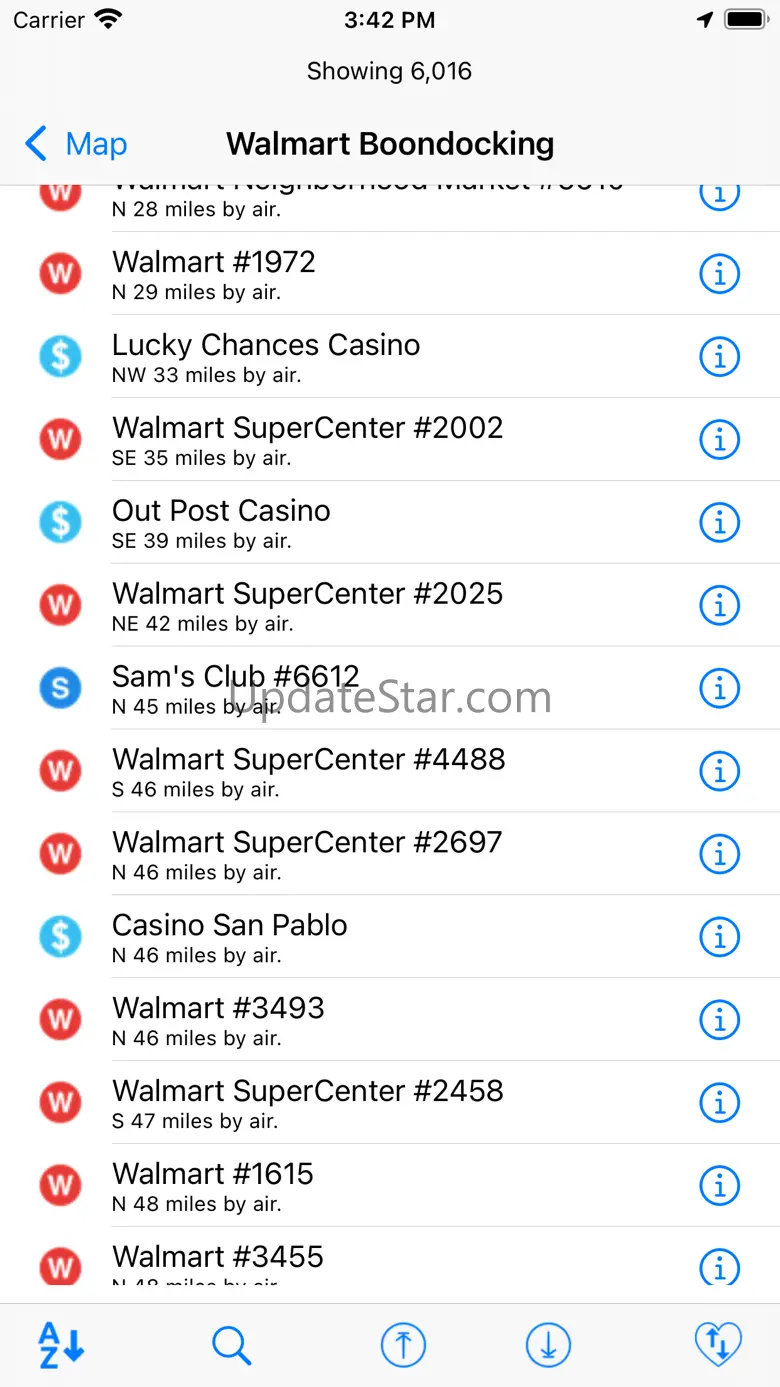Open the A-Z sort option

[x=61, y=1345]
